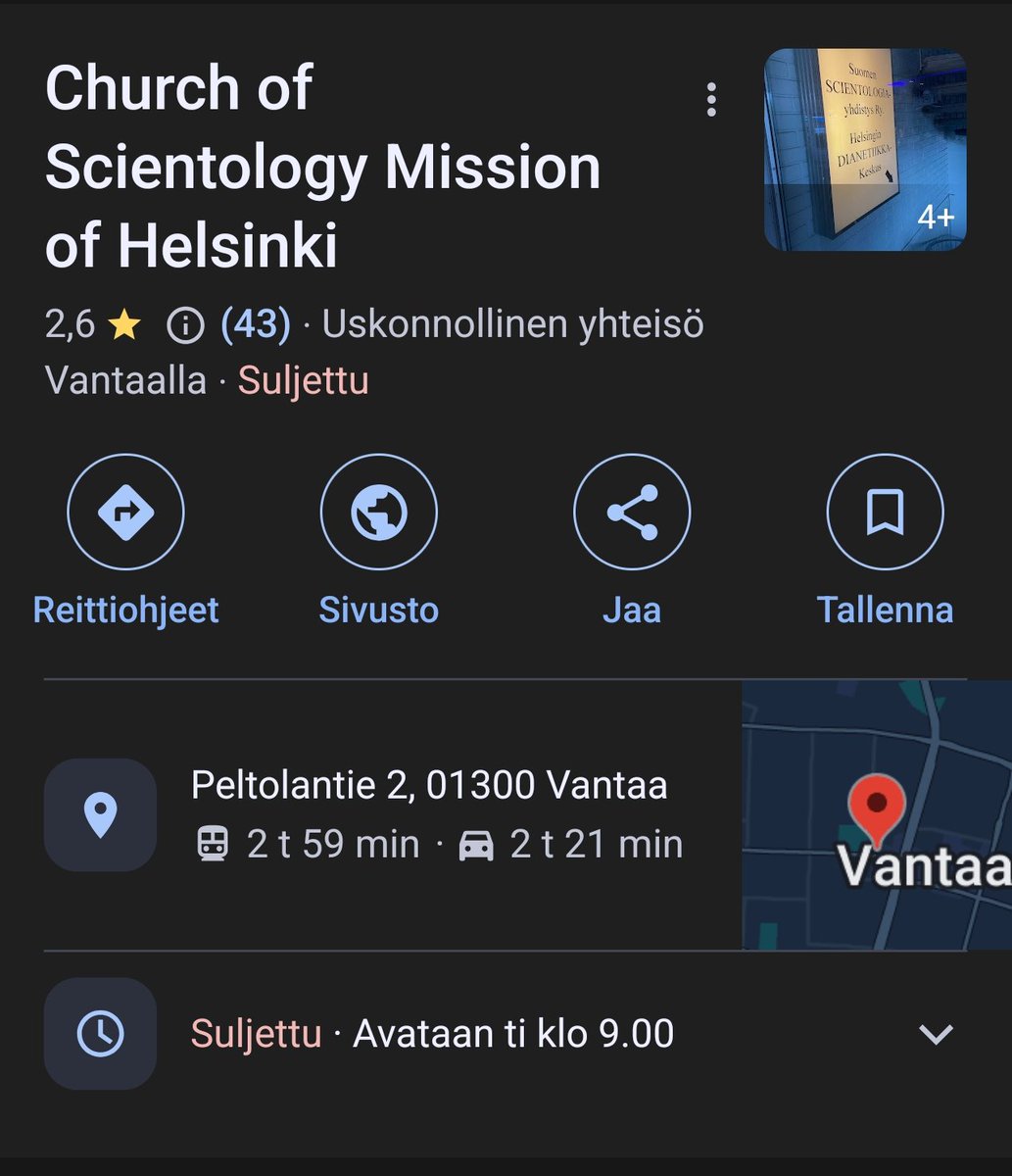Open the rating info icon
The width and height of the screenshot is (1012, 1176).
(x=183, y=325)
